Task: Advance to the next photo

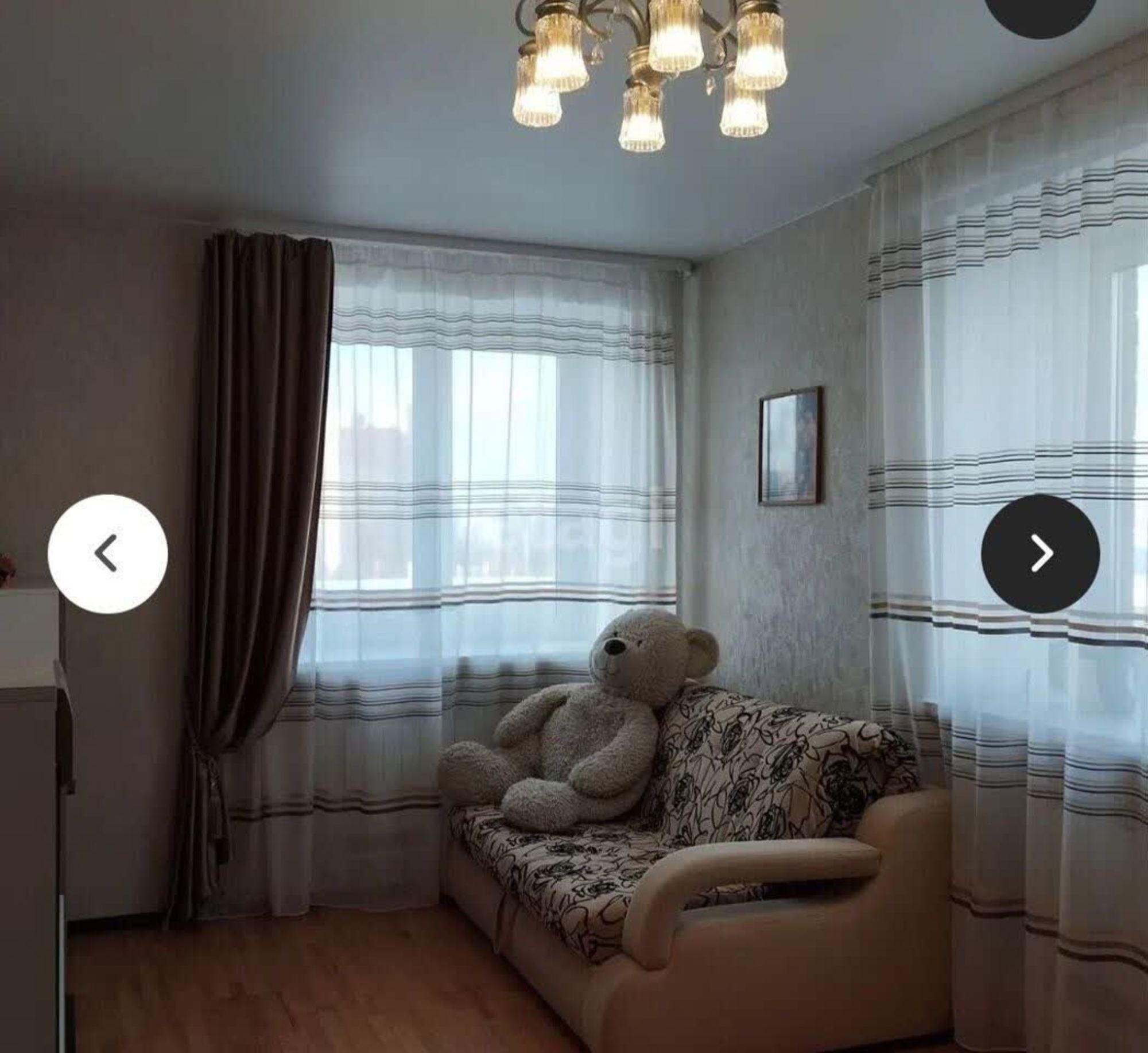Action: [x=1041, y=553]
